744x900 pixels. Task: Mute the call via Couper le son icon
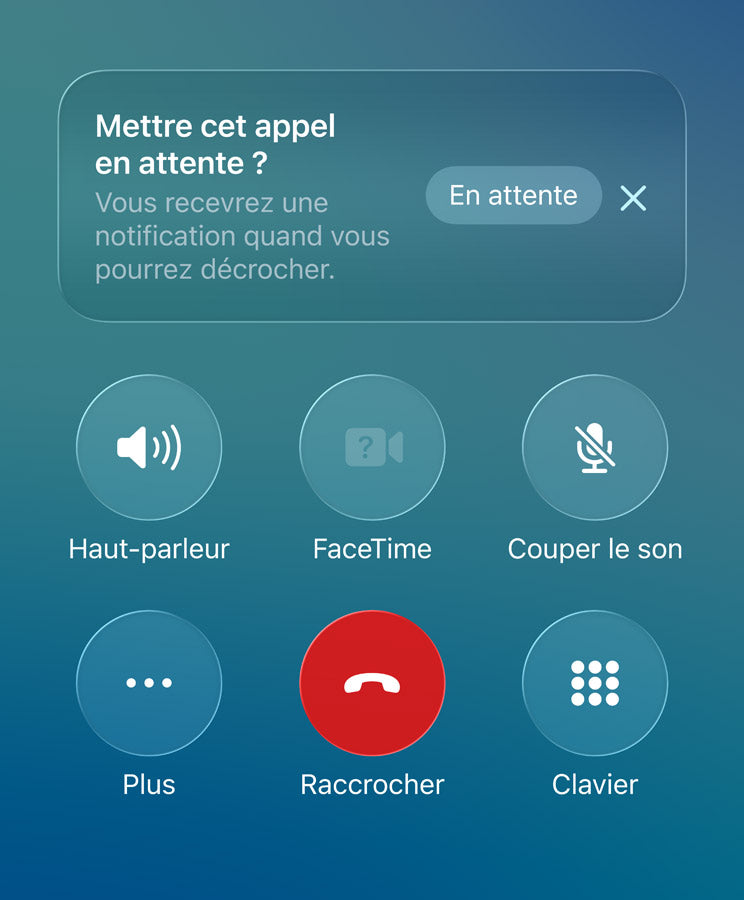coord(594,448)
